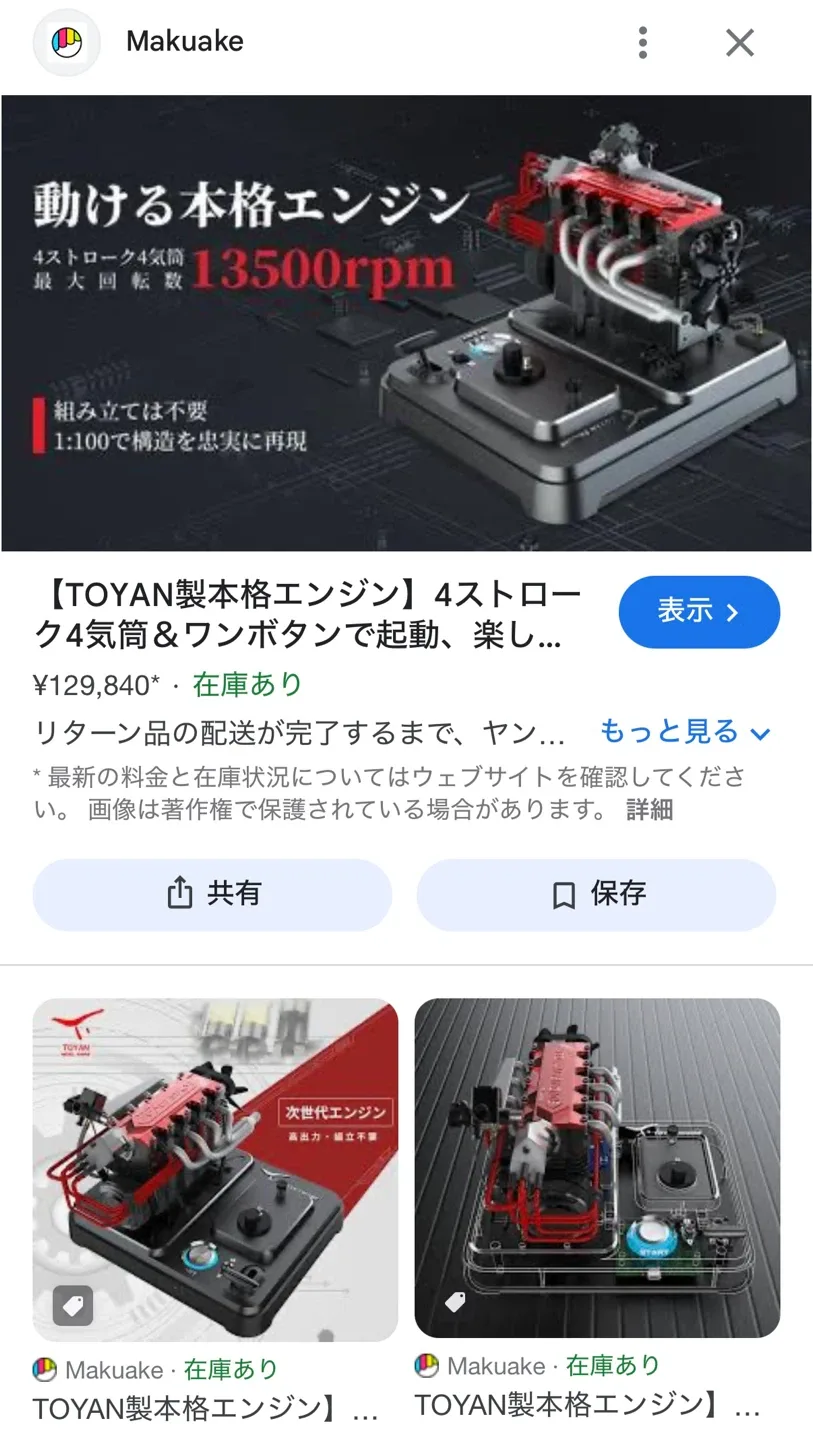Open the main TOYAN engine banner image
The image size is (813, 1440).
click(x=406, y=322)
